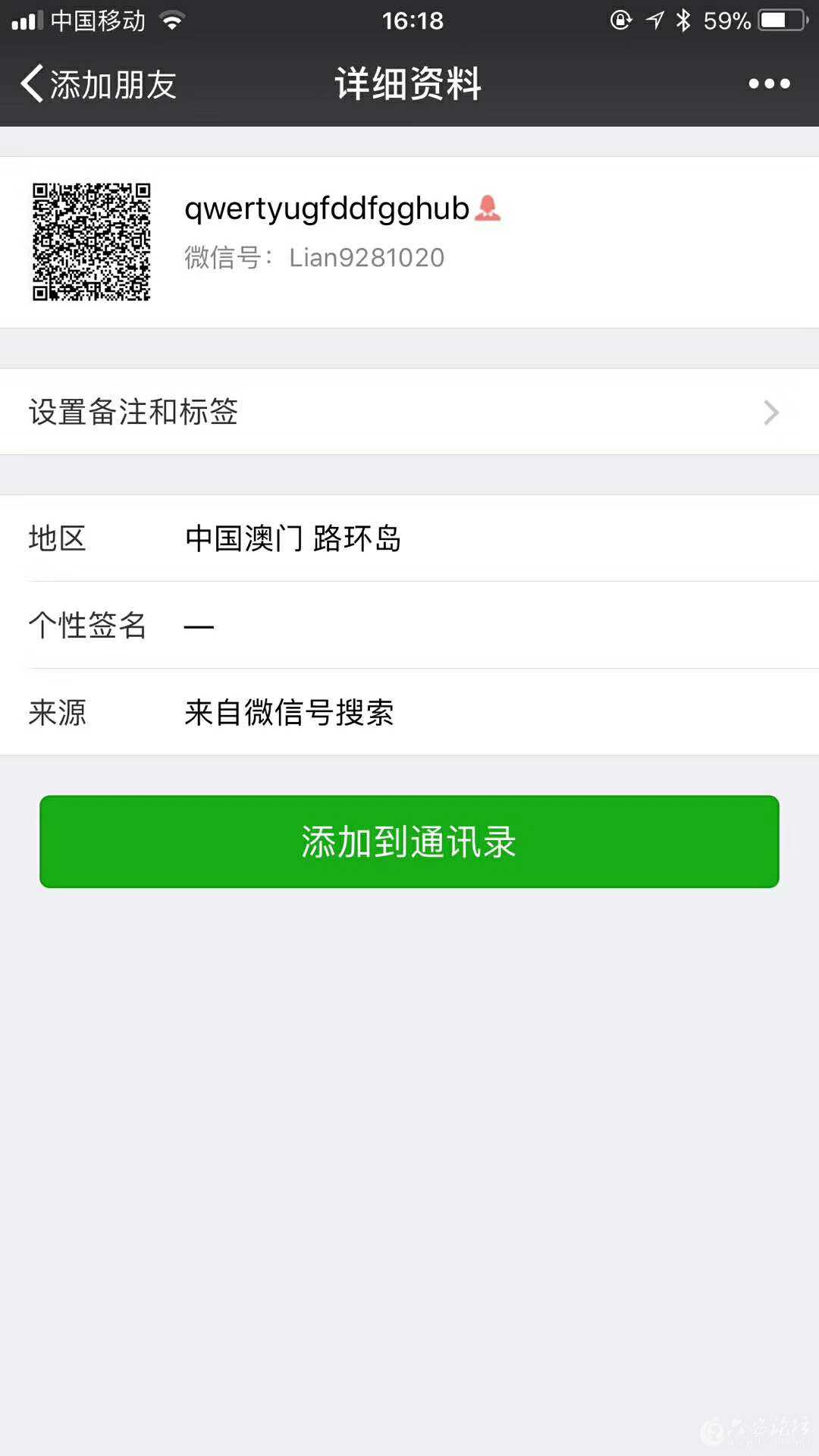Tap the Wi-Fi icon in the status bar

tap(171, 20)
